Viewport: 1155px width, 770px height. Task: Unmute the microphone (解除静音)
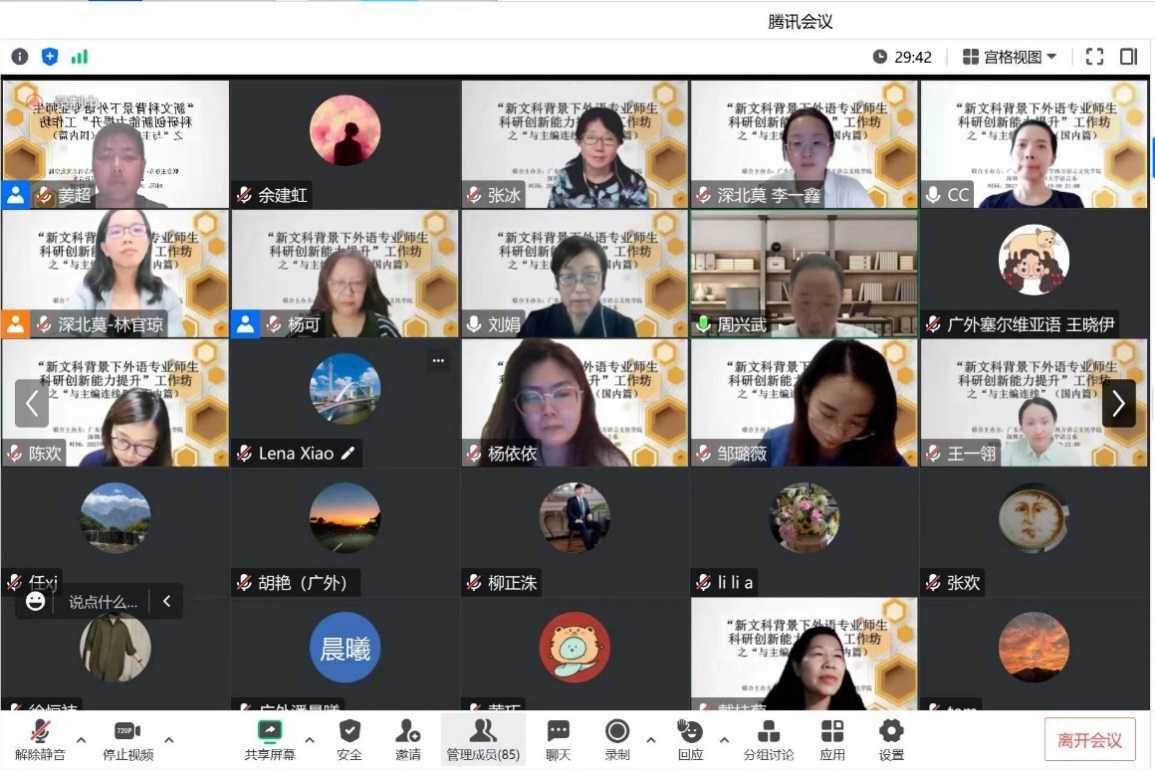click(40, 739)
